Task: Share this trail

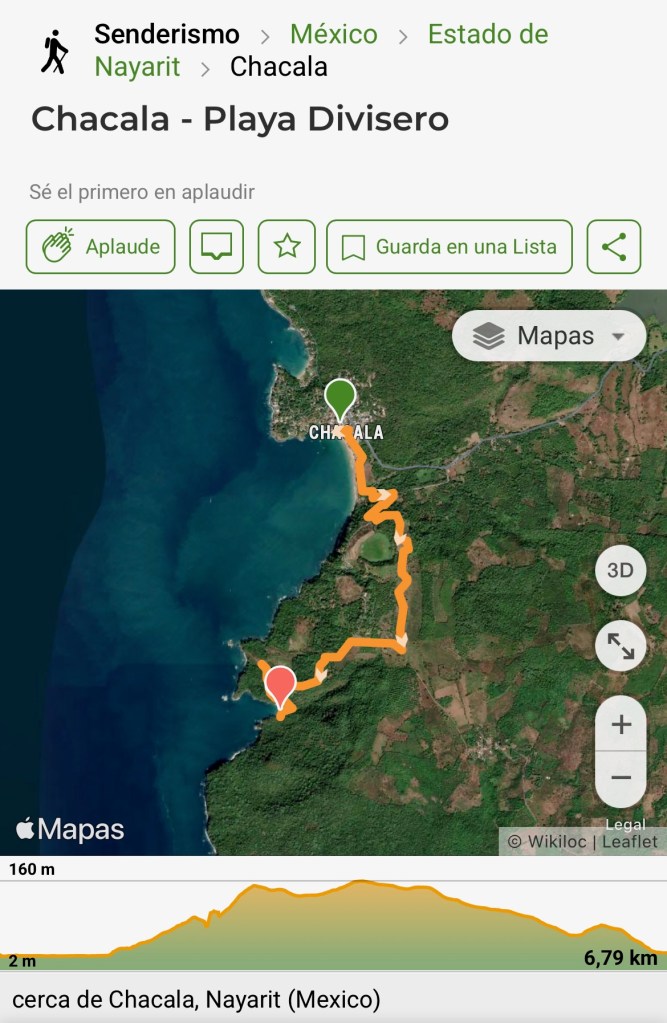Action: pyautogui.click(x=614, y=247)
